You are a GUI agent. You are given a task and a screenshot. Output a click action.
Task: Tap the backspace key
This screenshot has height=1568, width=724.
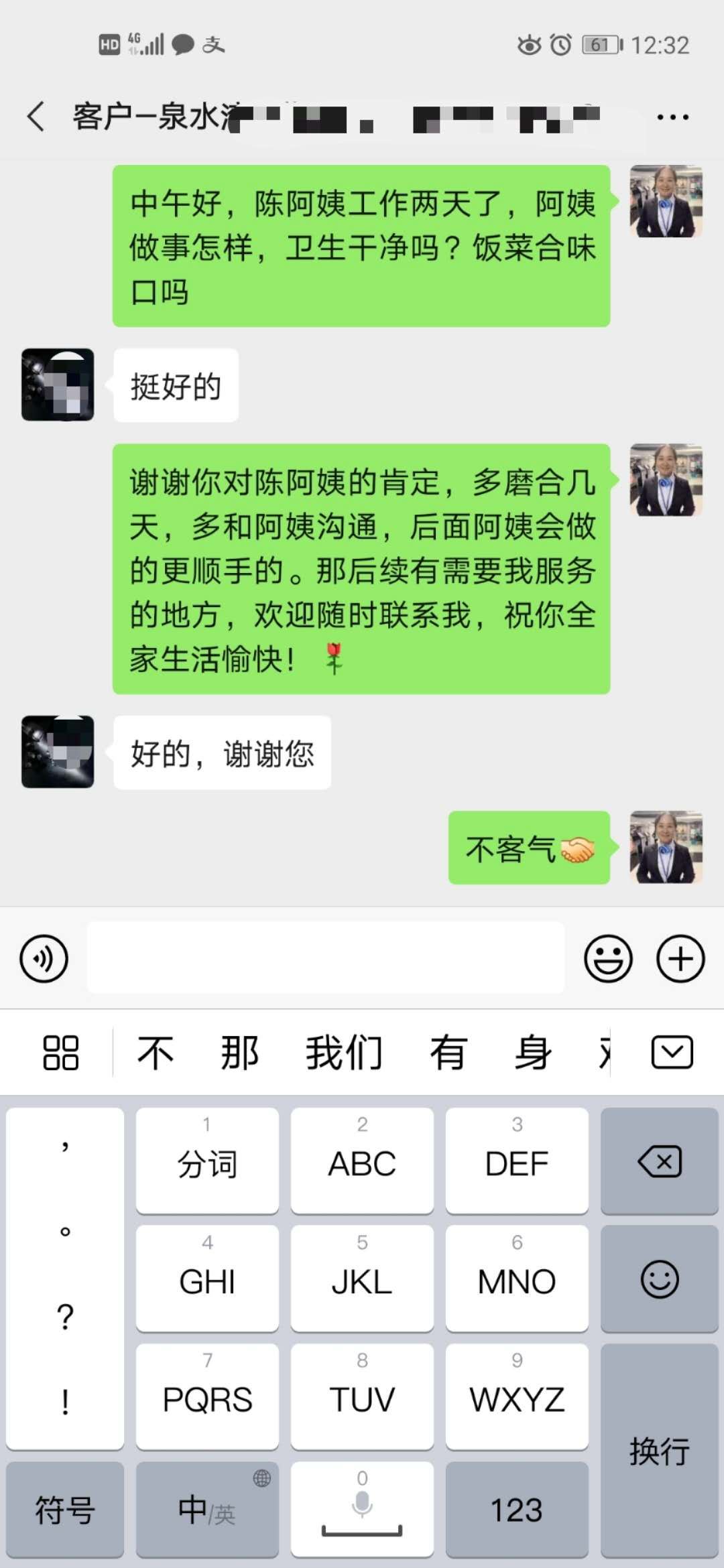point(660,1161)
